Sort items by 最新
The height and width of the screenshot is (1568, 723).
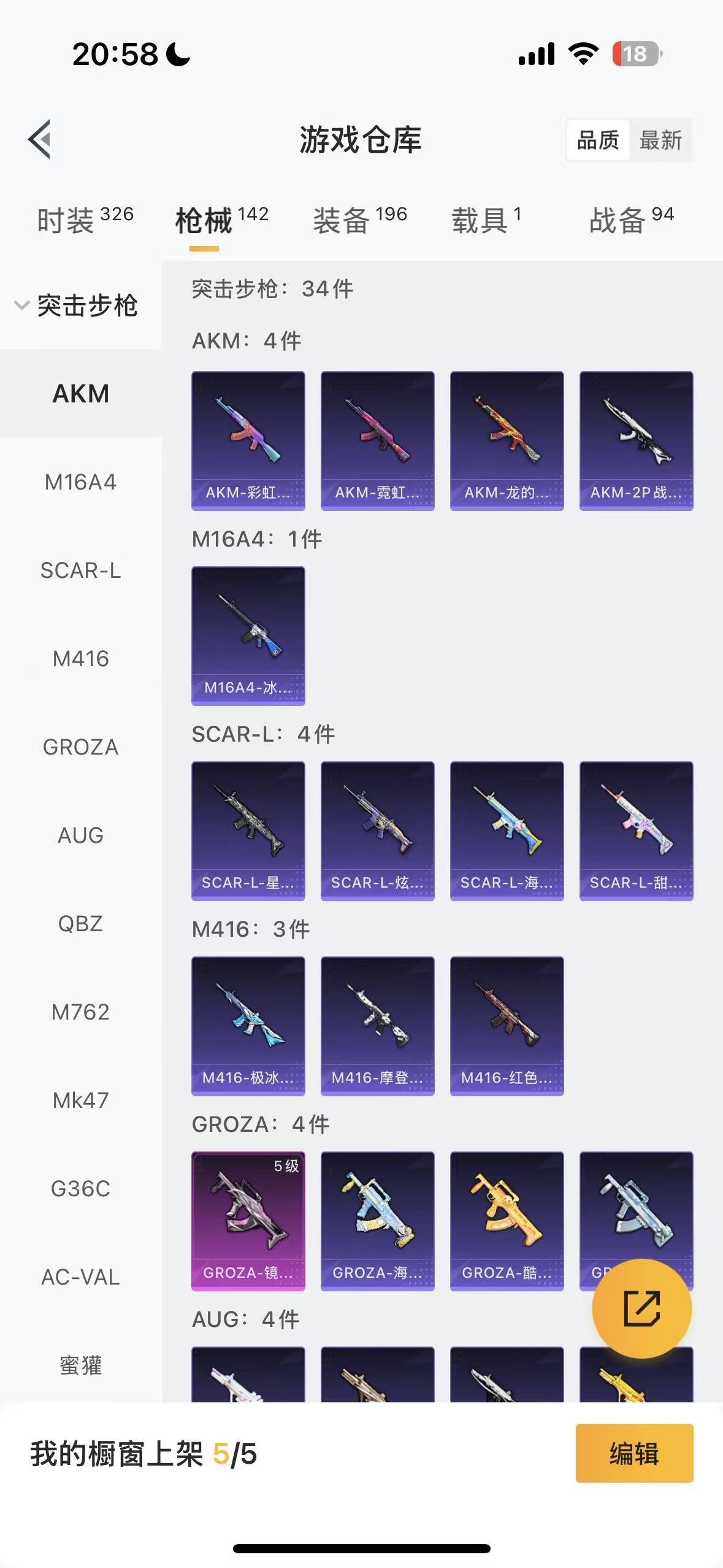tap(660, 140)
